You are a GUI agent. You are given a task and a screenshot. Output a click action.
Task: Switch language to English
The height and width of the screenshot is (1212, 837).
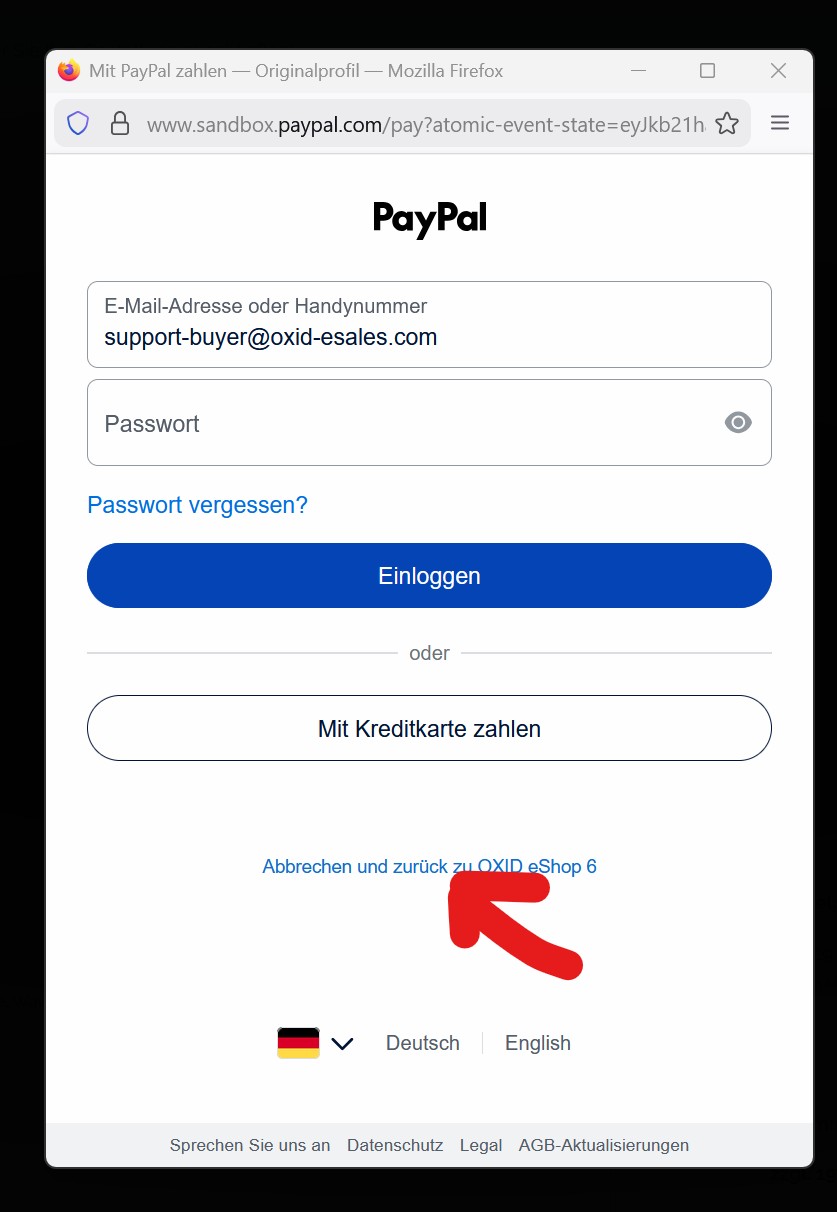point(537,1043)
